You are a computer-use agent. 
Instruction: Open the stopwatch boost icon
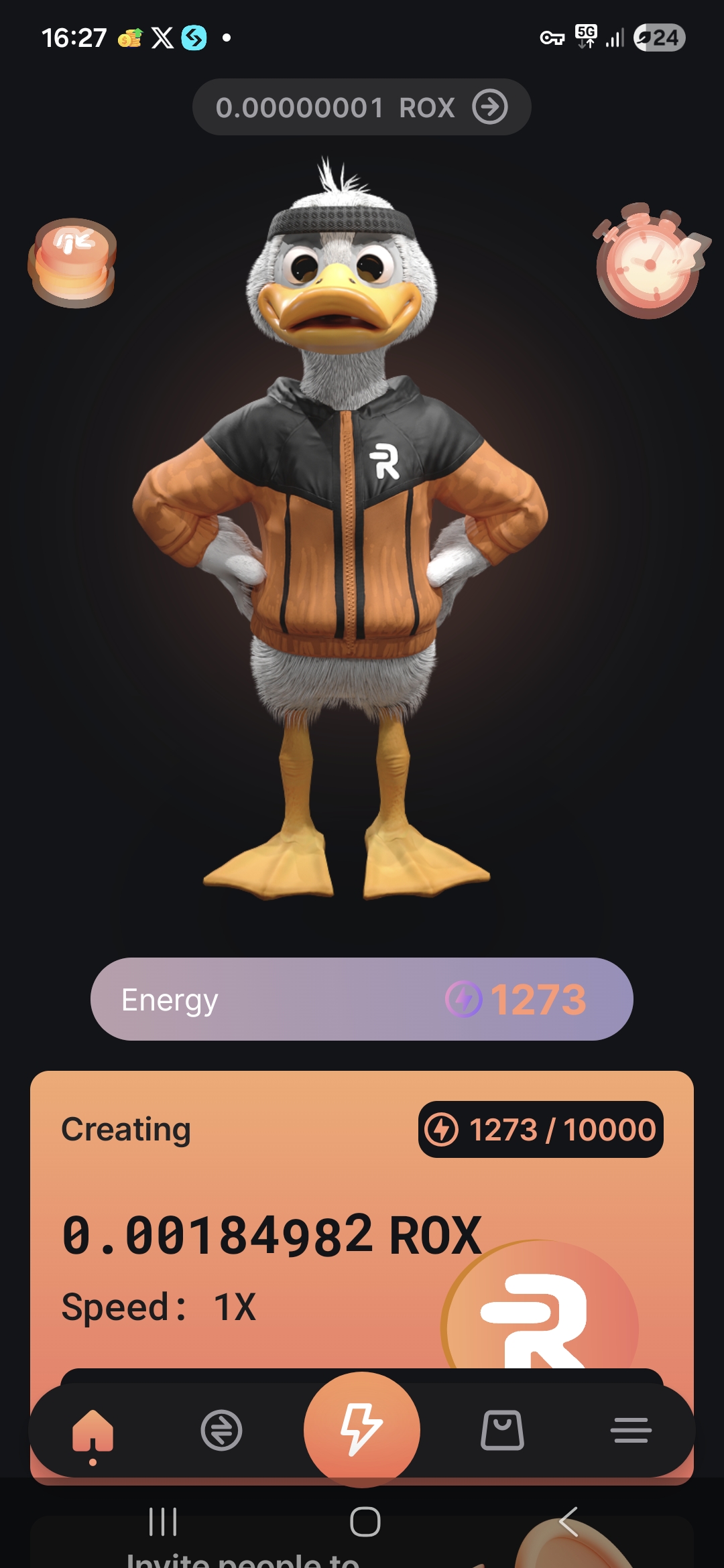point(649,261)
